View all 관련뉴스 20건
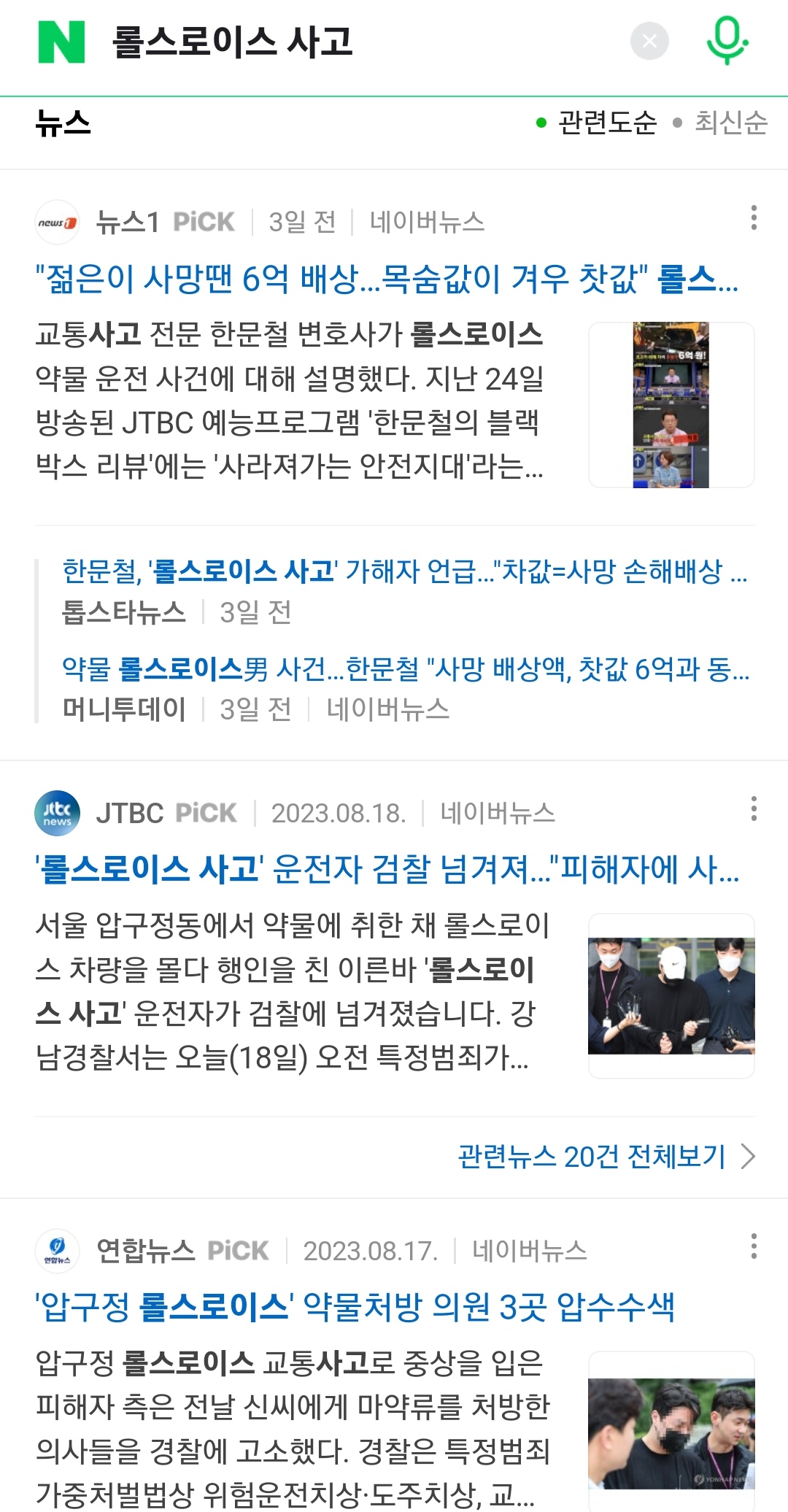 [x=606, y=1157]
